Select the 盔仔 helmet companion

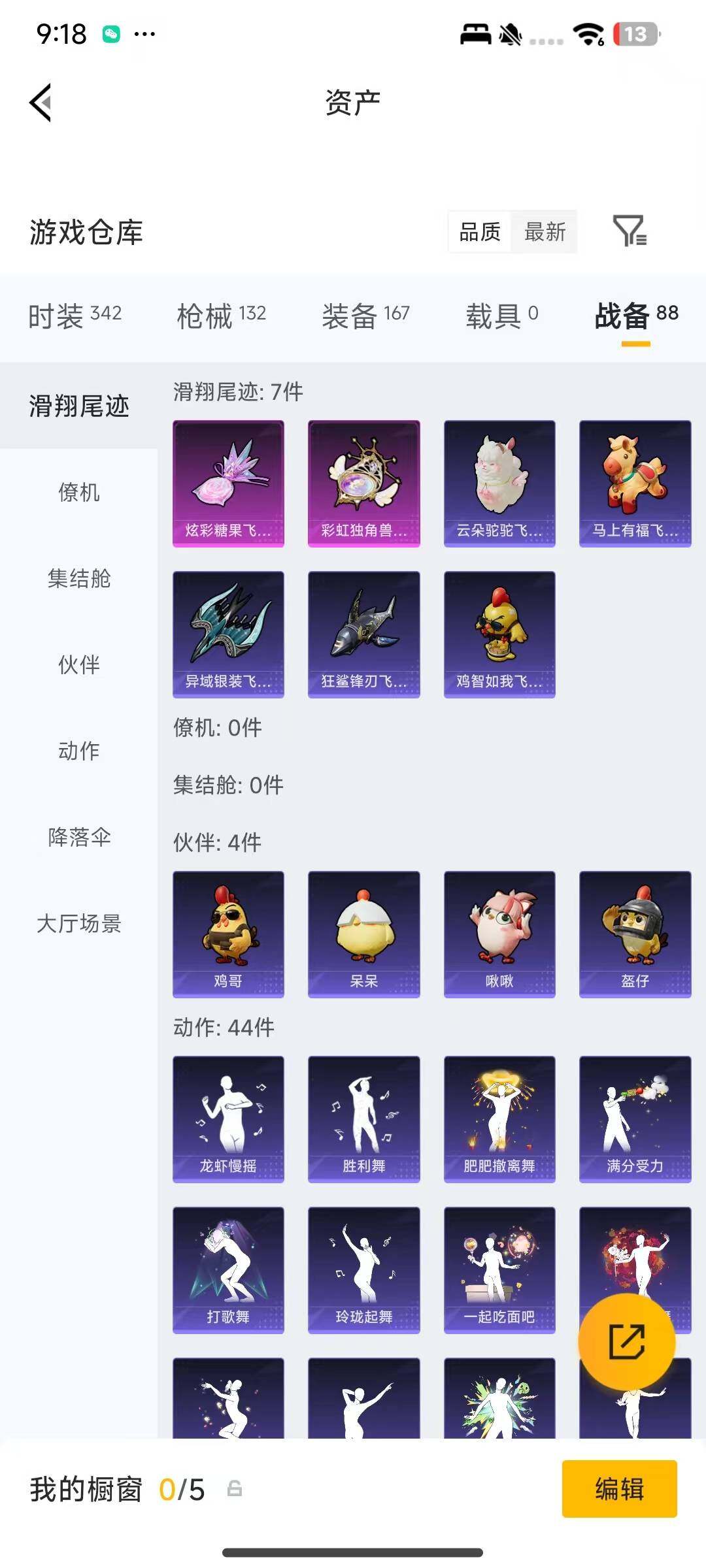click(x=634, y=933)
